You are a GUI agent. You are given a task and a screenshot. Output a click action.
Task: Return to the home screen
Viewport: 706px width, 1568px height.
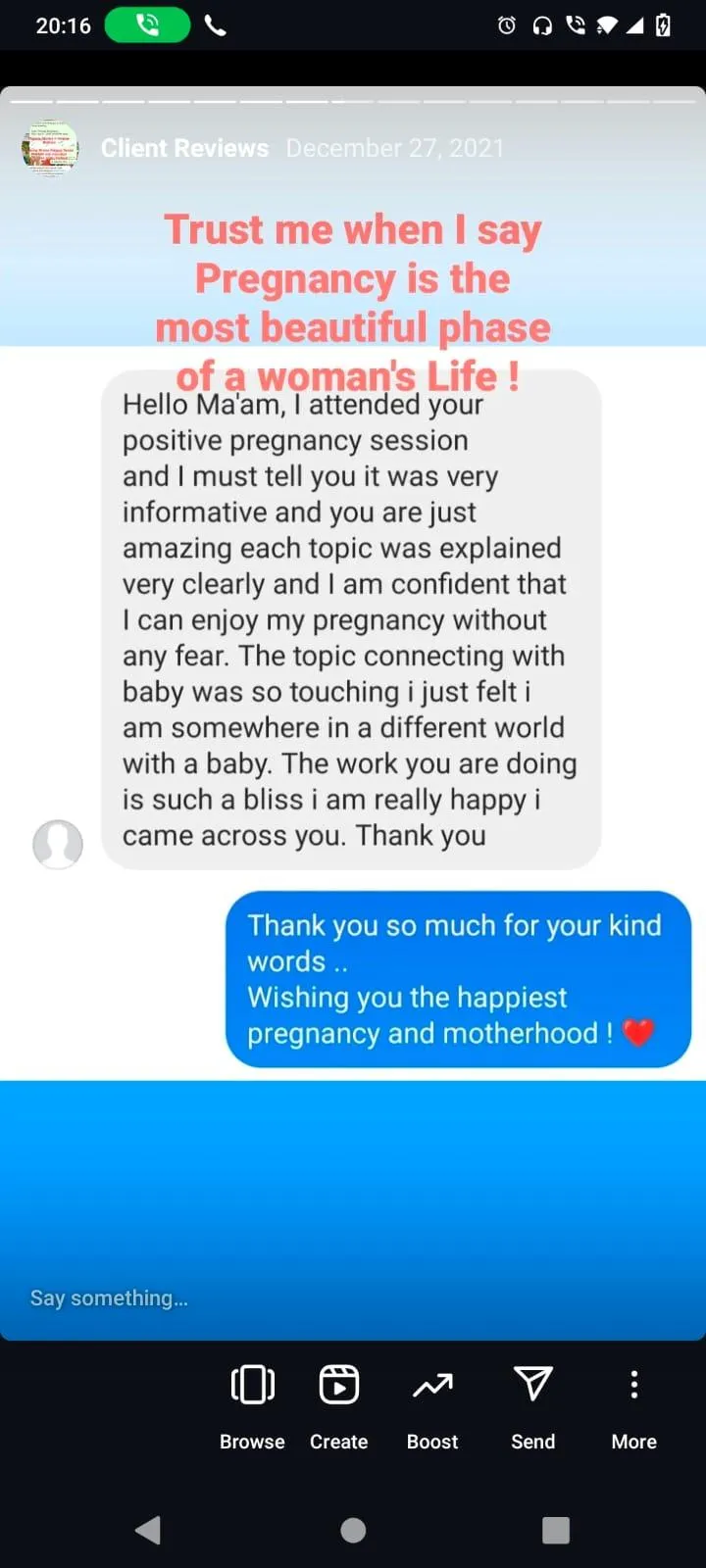(353, 1530)
